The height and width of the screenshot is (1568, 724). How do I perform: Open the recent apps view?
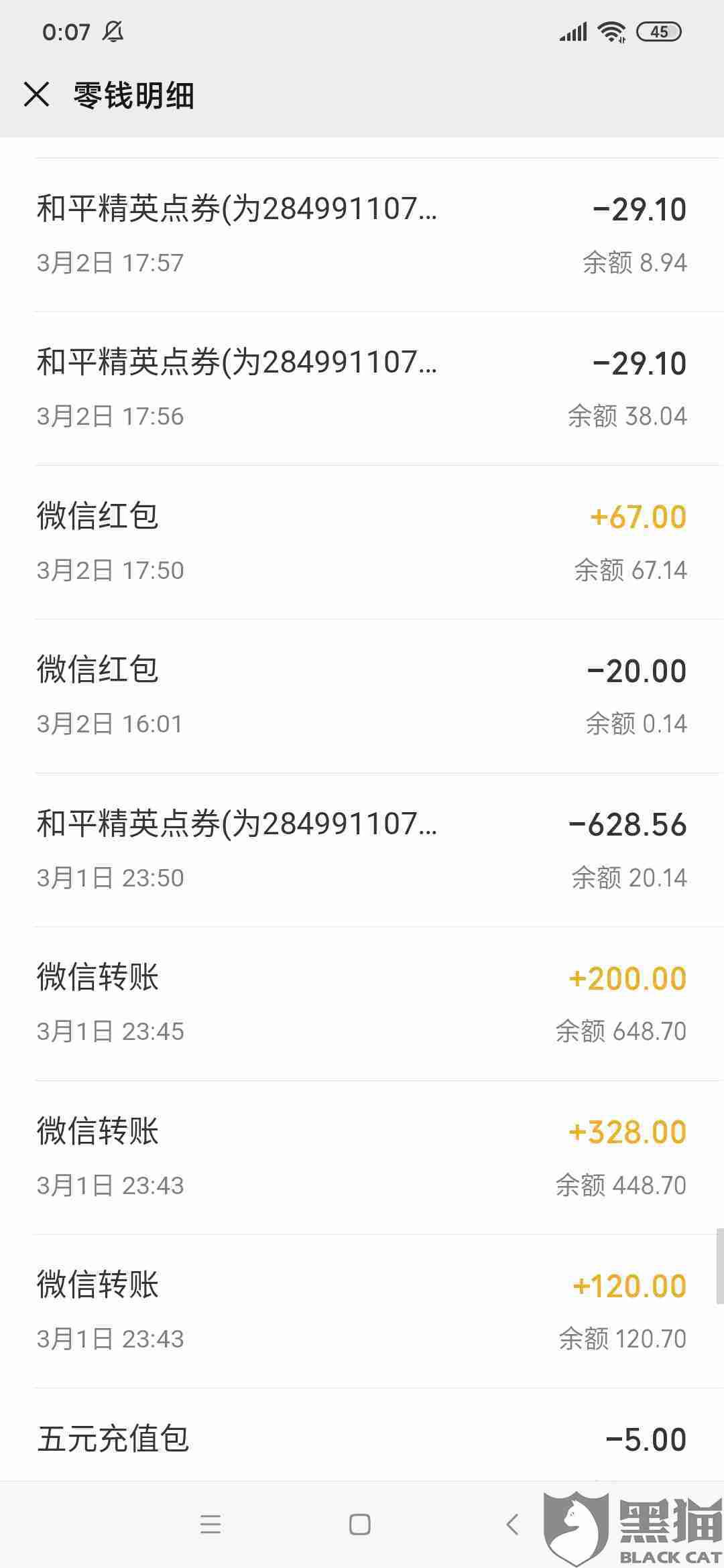click(x=210, y=1524)
